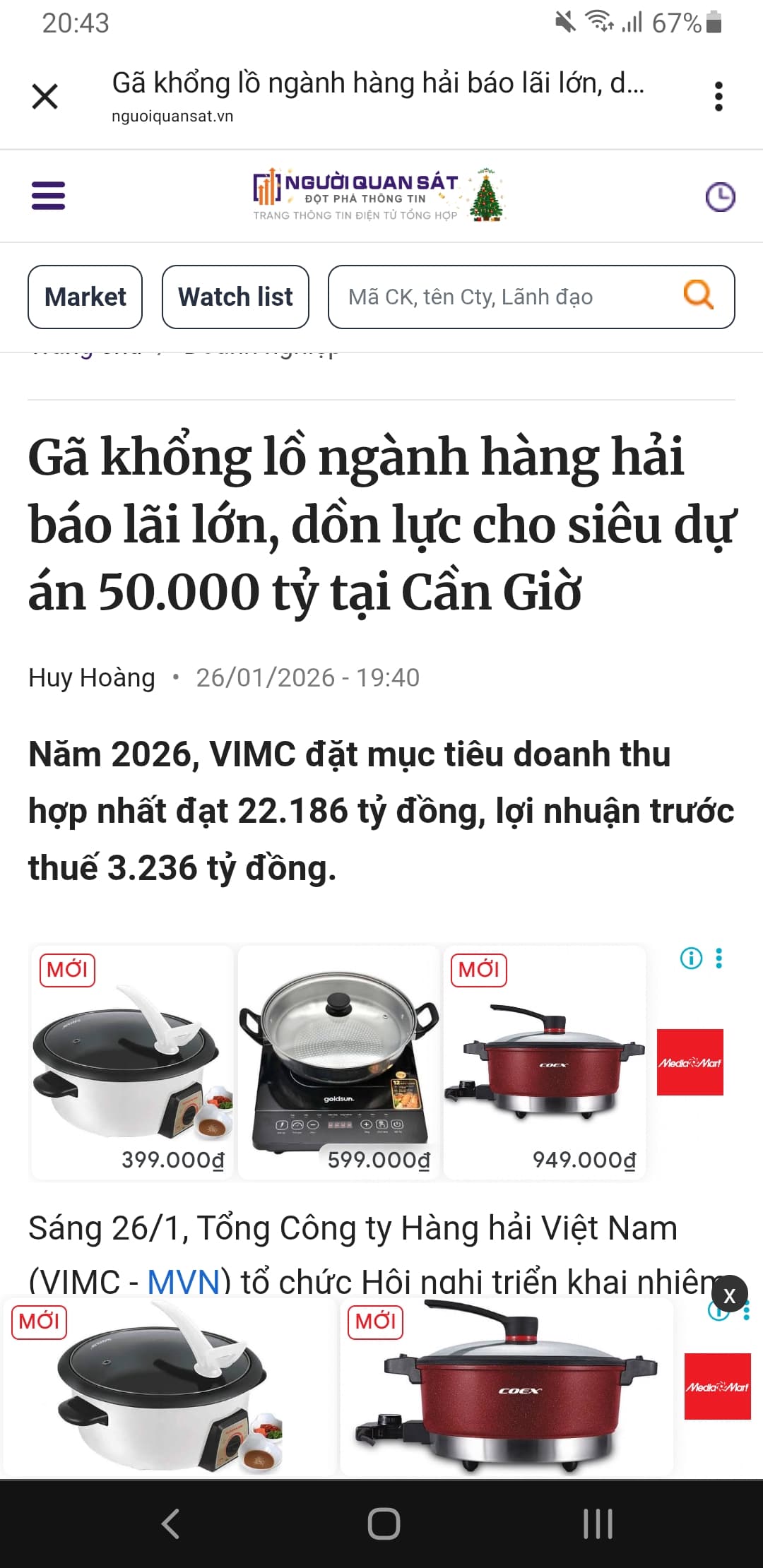Open the browser overflow menu

pos(718,96)
